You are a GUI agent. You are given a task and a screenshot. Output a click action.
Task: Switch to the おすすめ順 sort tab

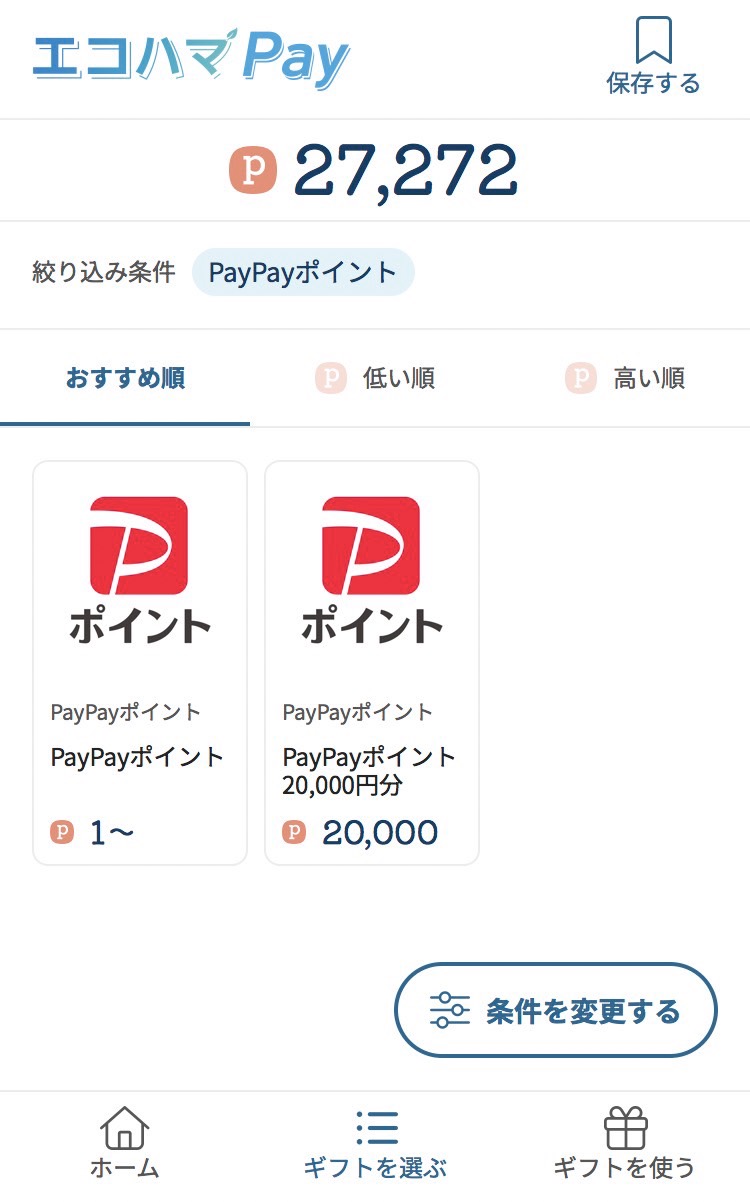pos(125,379)
